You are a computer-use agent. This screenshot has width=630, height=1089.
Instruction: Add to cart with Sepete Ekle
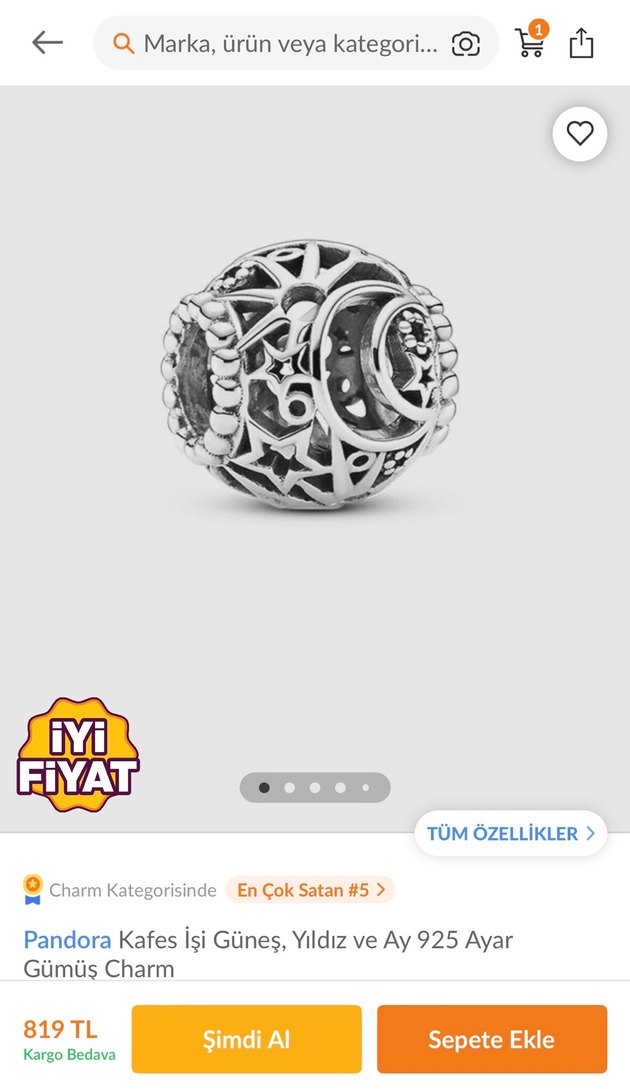491,1039
